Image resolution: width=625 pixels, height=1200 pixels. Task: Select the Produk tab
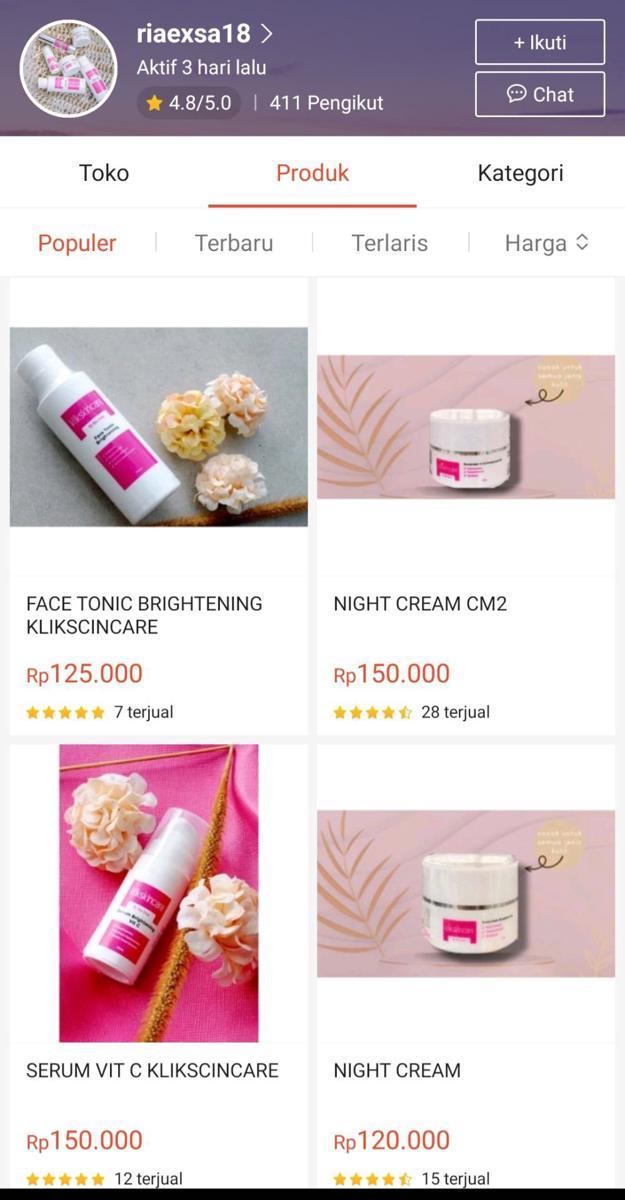312,173
